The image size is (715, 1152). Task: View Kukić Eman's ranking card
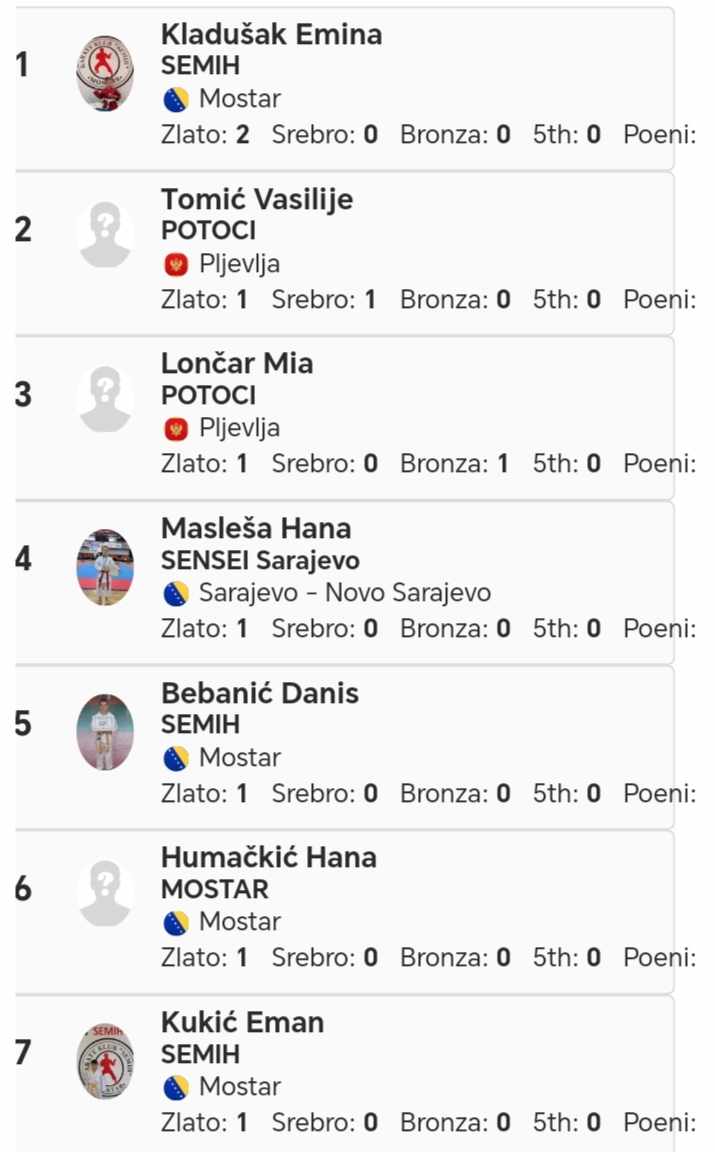[344, 1073]
